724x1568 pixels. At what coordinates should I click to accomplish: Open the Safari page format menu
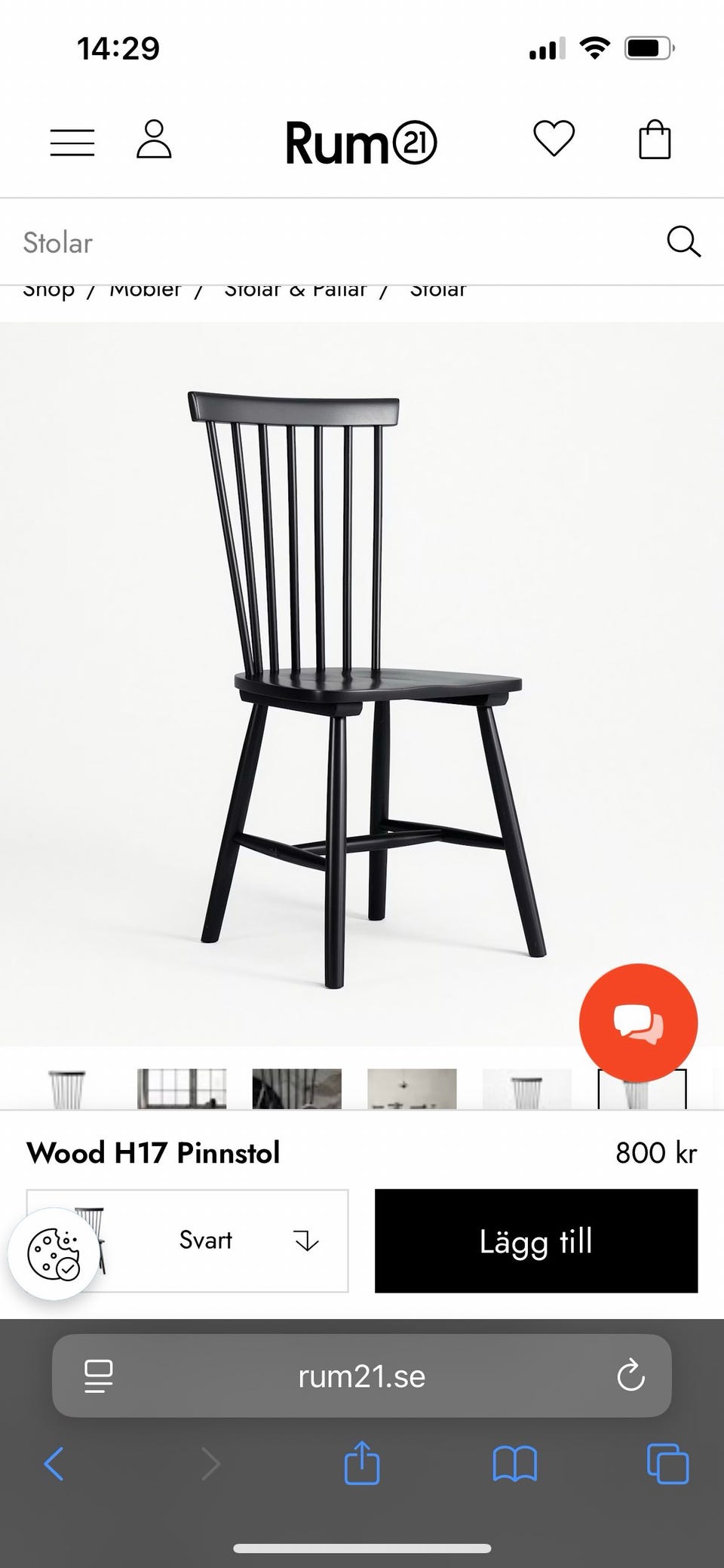(99, 1376)
